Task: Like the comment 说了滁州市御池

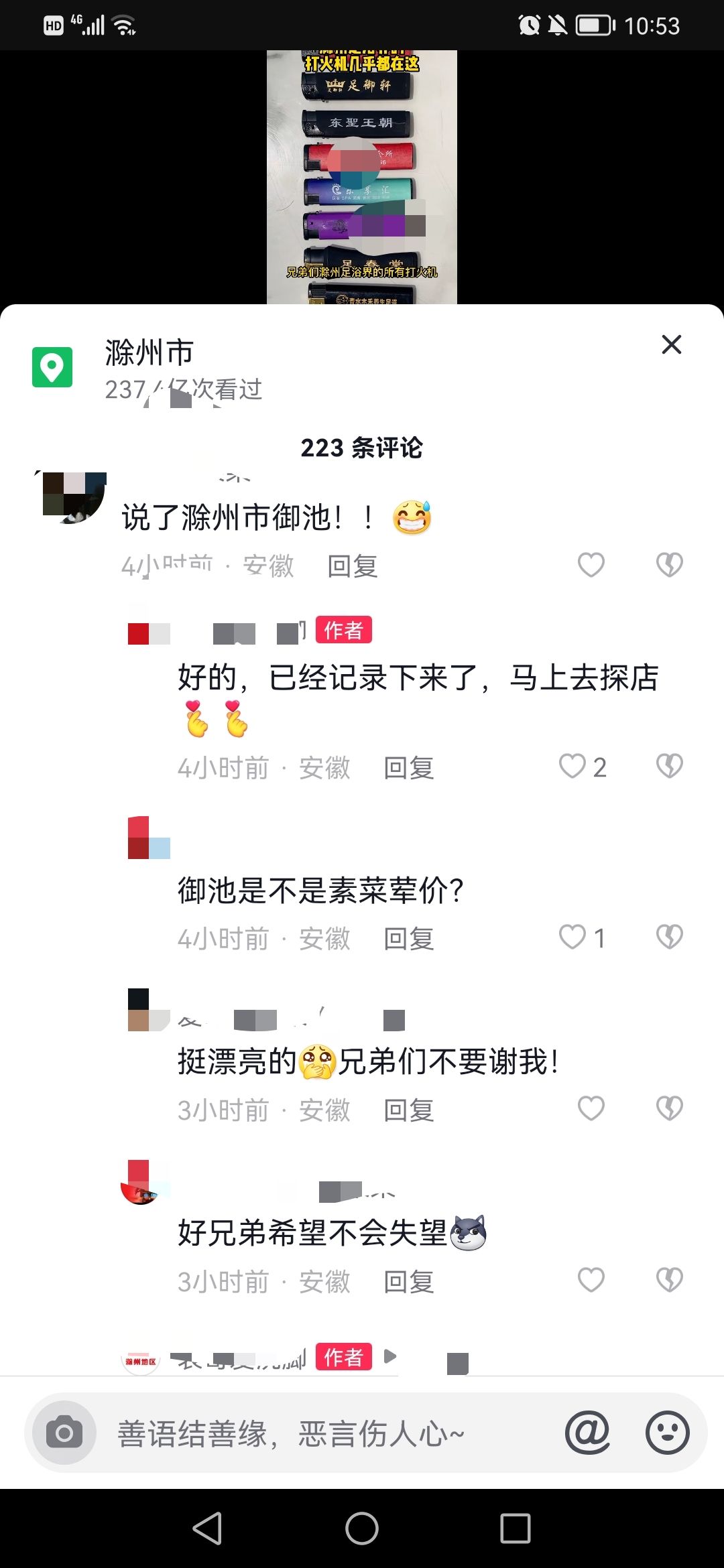Action: pyautogui.click(x=591, y=565)
